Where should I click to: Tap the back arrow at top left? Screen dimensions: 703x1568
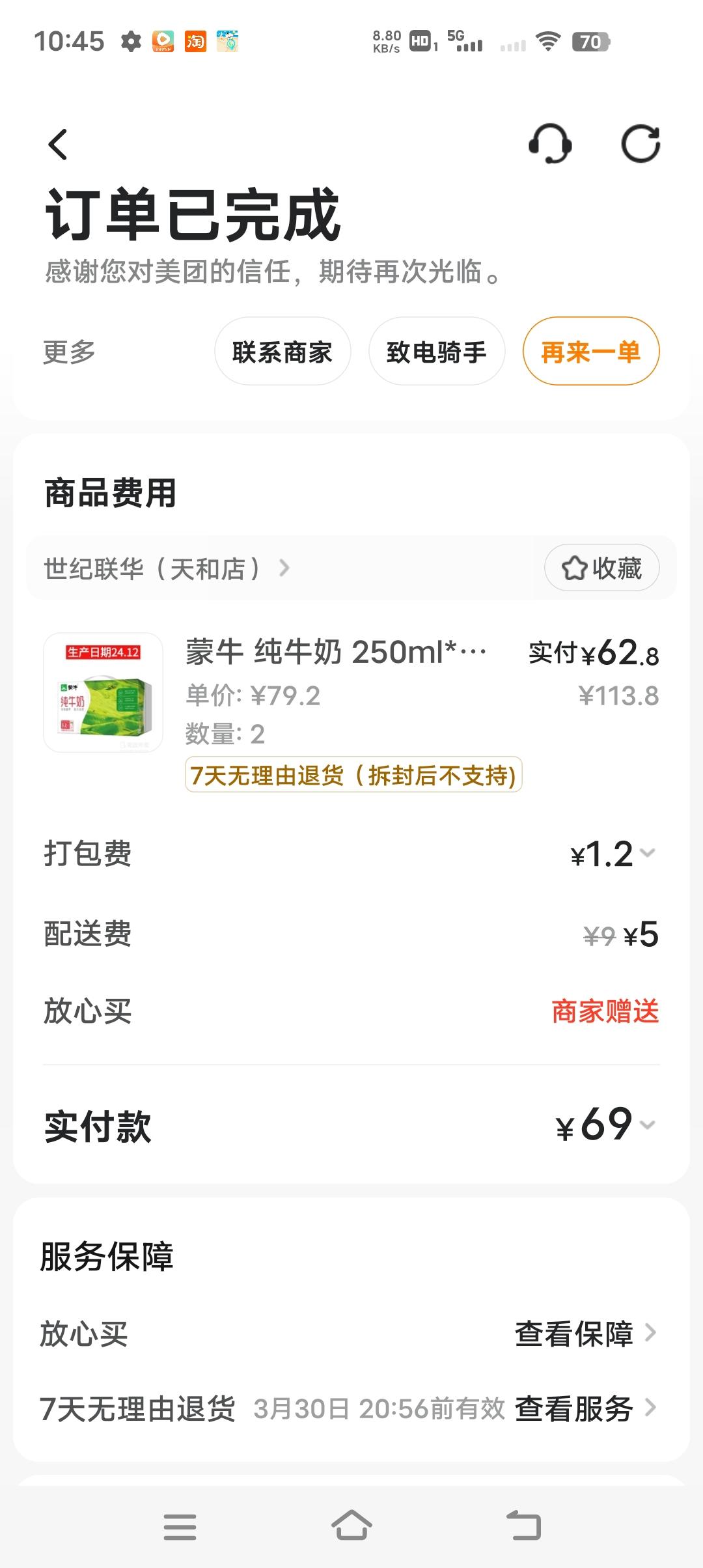tap(59, 145)
